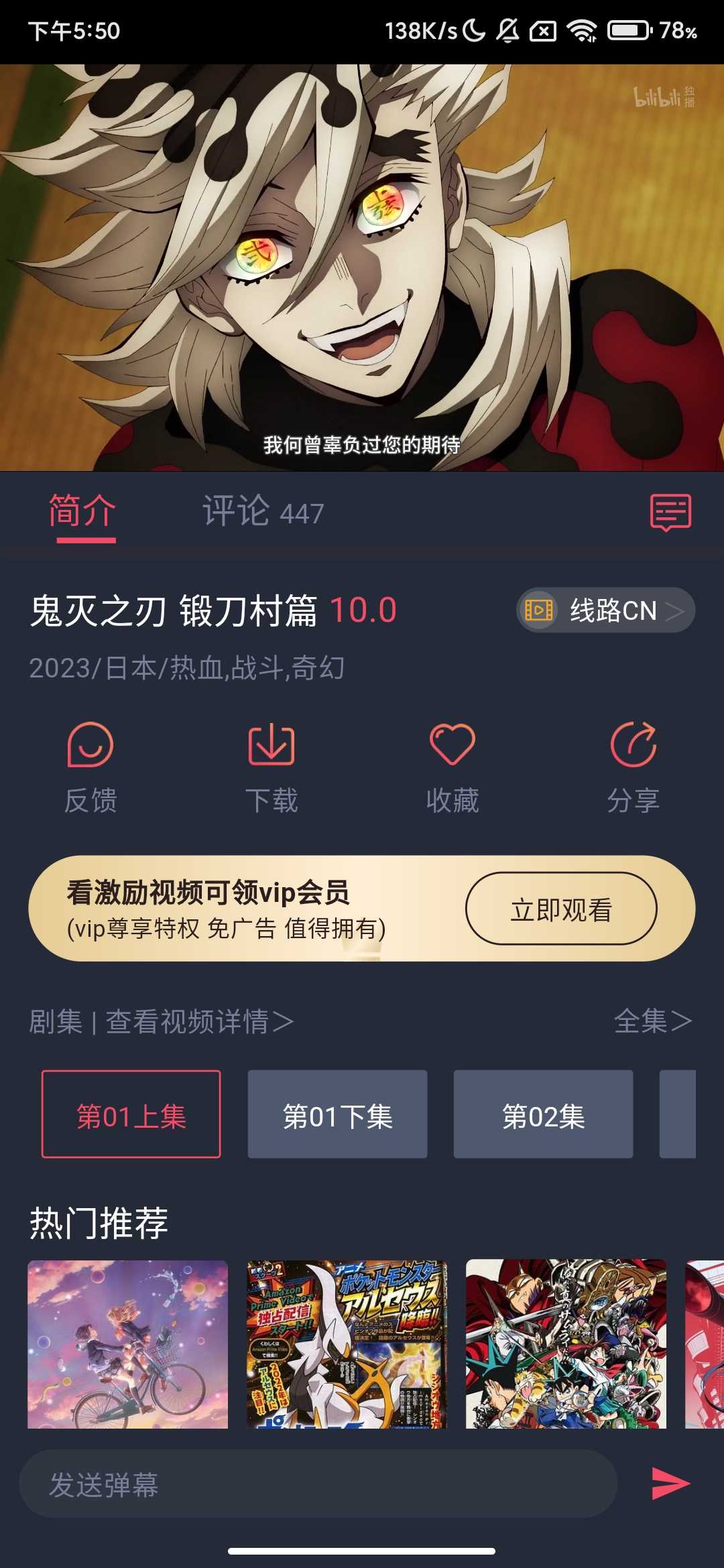This screenshot has height=1568, width=724.
Task: Keep 第01上集 selected by tapping it
Action: pyautogui.click(x=131, y=1115)
